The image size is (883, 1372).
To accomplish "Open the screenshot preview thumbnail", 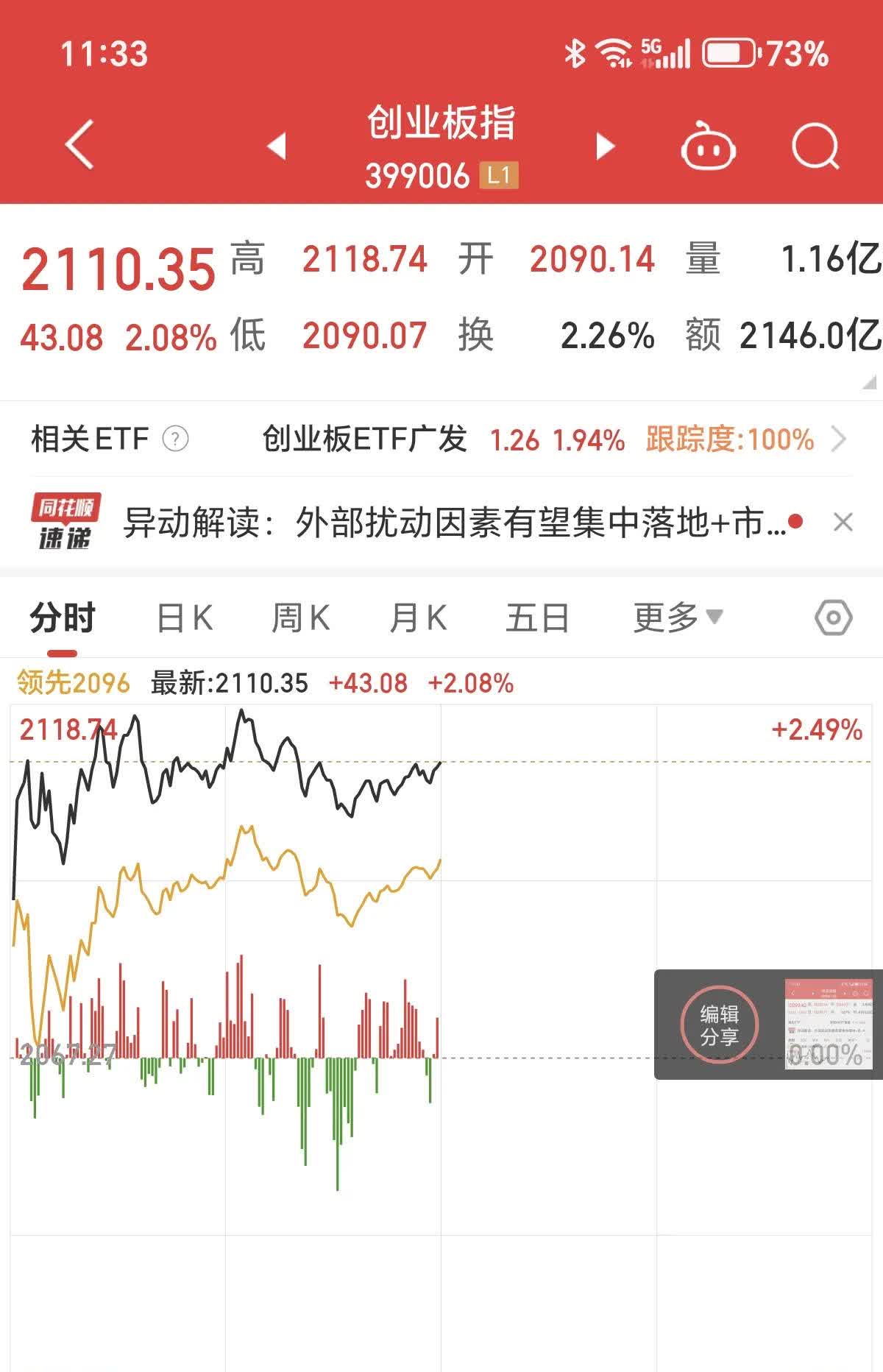I will [829, 1024].
